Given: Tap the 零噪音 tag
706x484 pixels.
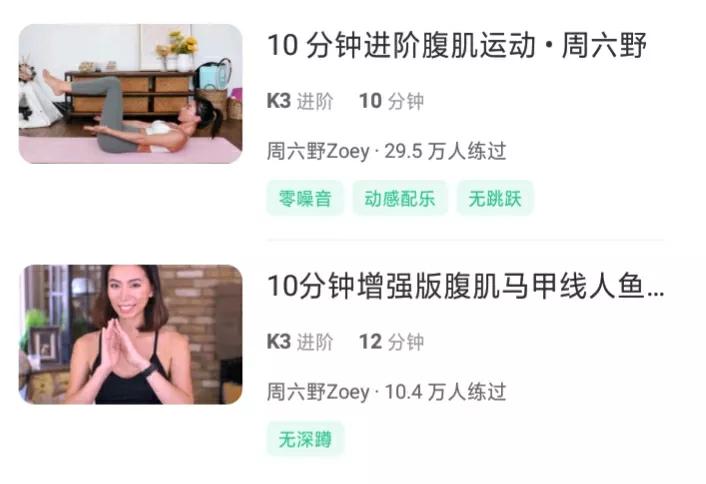Looking at the screenshot, I should (x=303, y=198).
